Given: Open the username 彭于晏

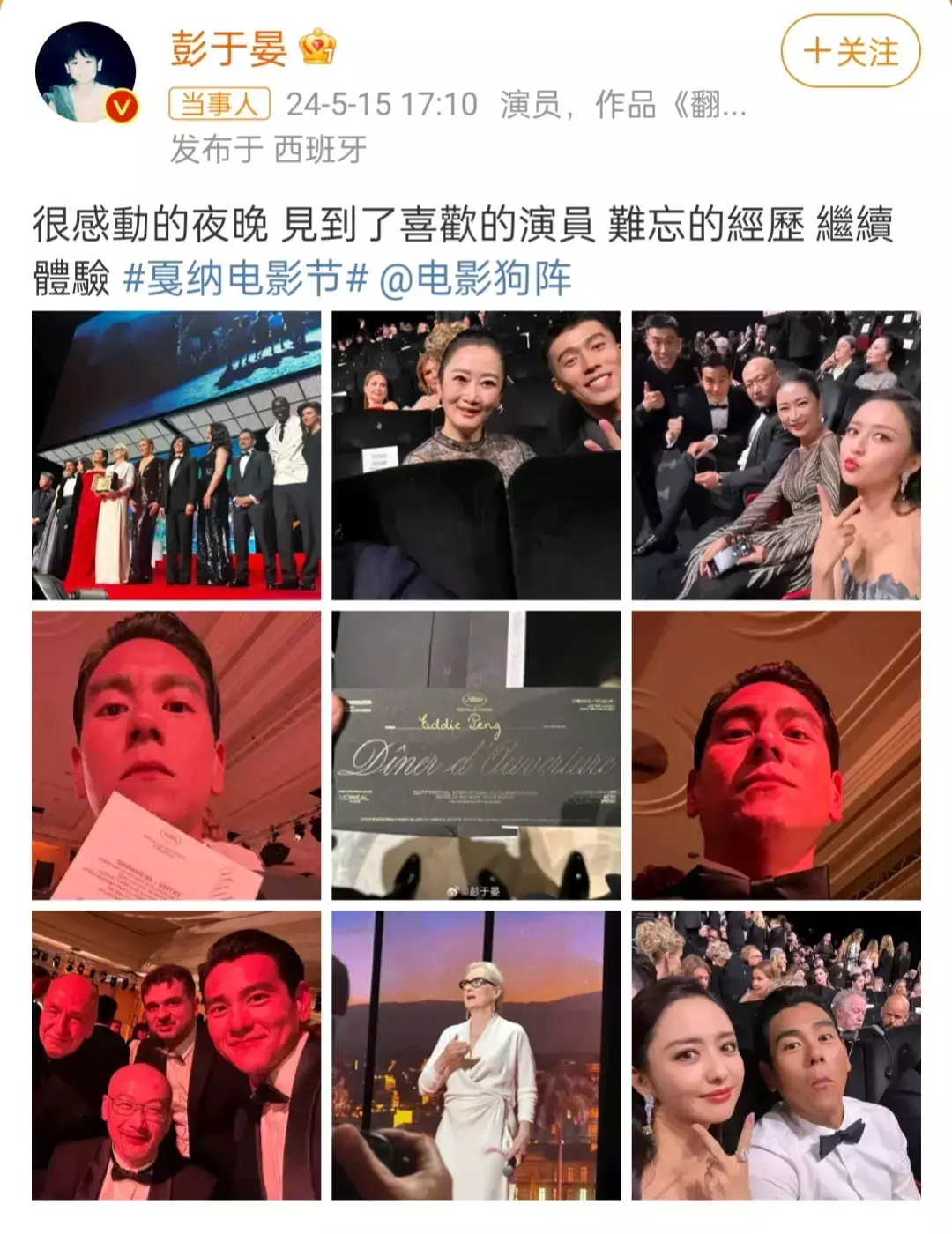Looking at the screenshot, I should coord(228,46).
